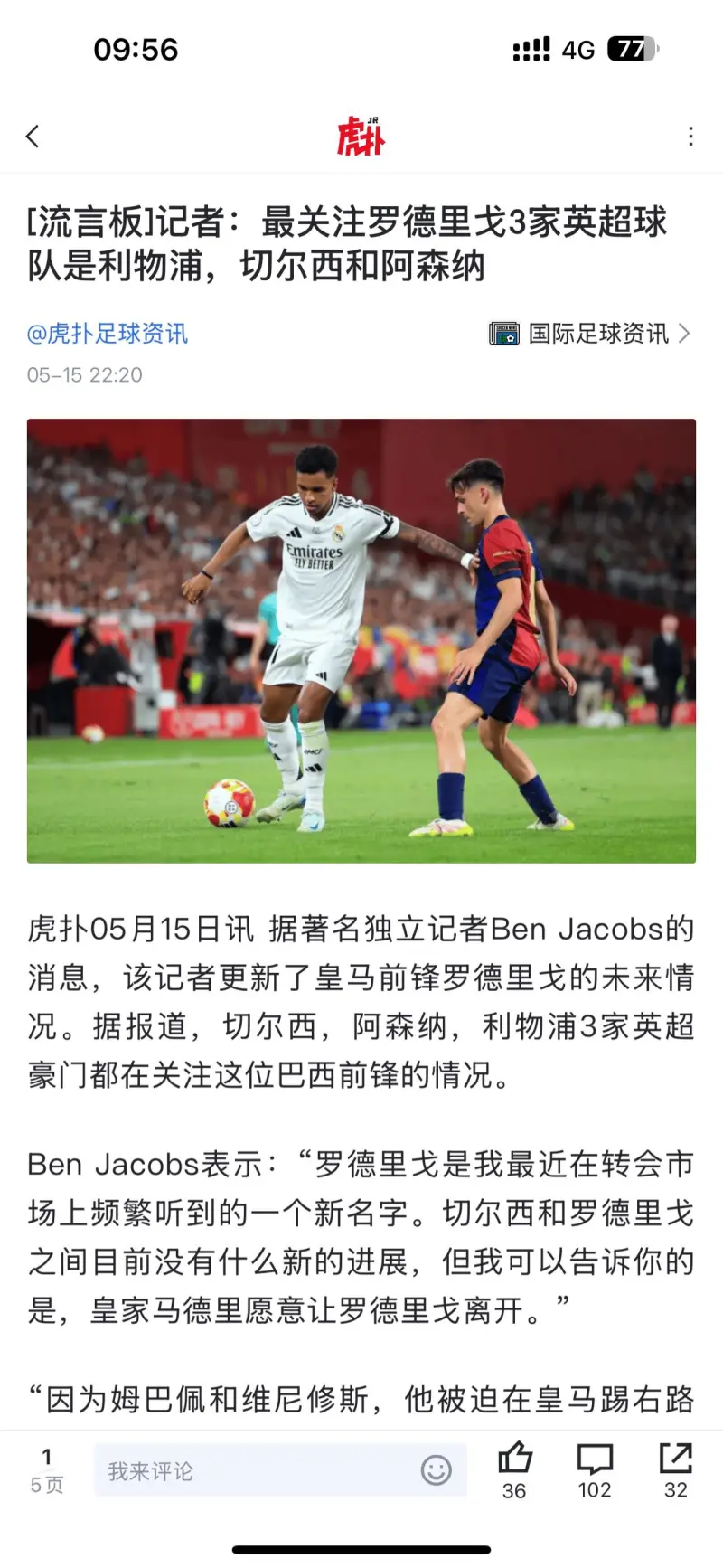Open the 国际足球资讯 board
This screenshot has width=723, height=1568.
[590, 334]
